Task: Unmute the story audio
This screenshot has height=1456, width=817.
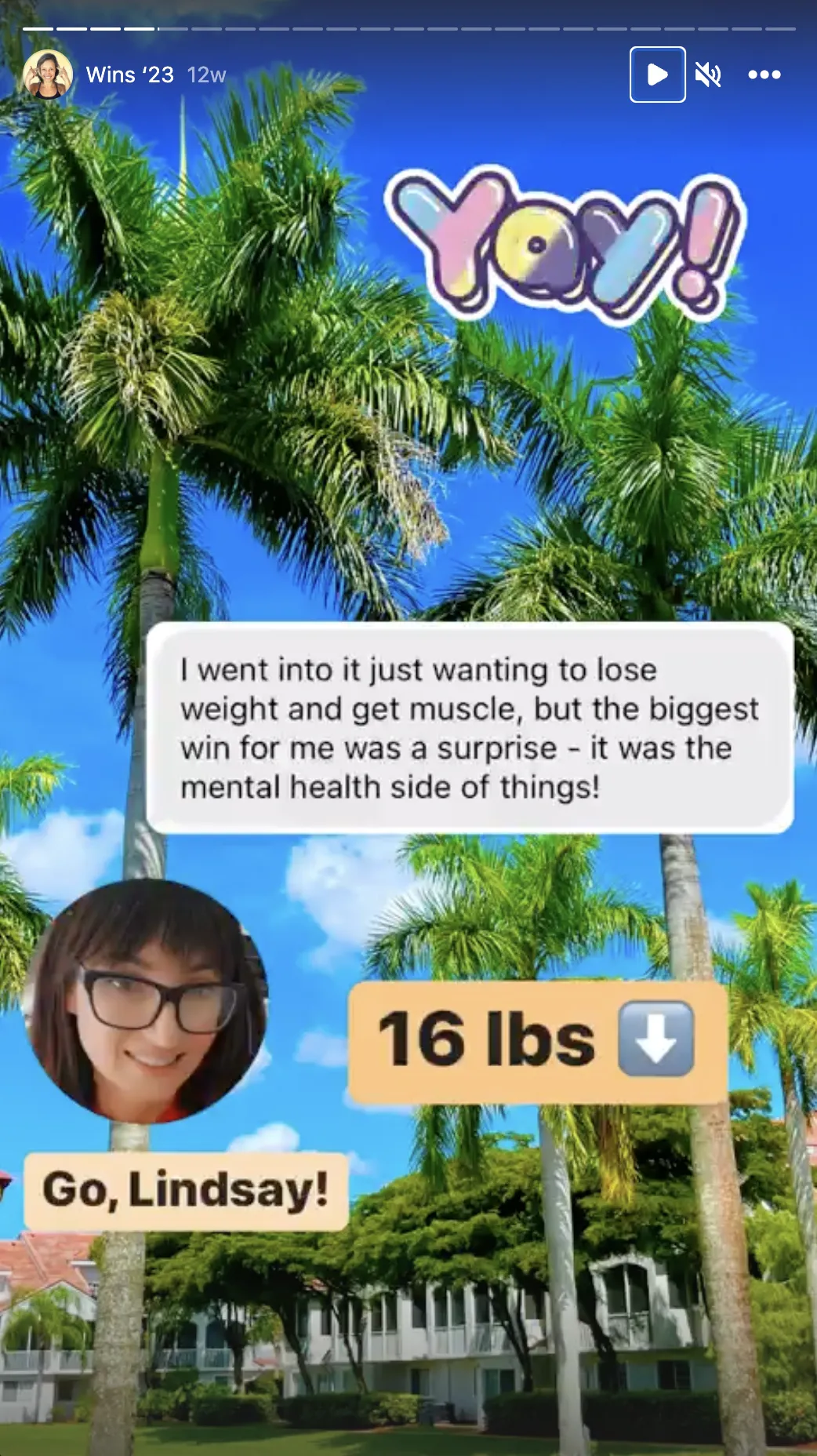Action: pyautogui.click(x=708, y=75)
